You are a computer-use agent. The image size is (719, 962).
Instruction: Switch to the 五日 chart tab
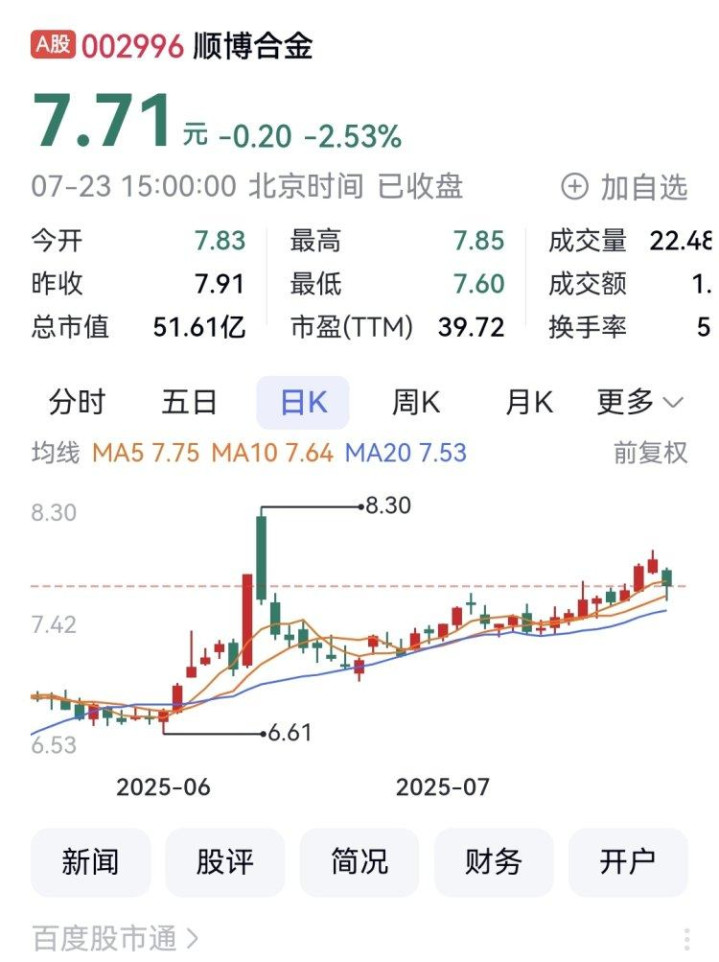pyautogui.click(x=189, y=402)
